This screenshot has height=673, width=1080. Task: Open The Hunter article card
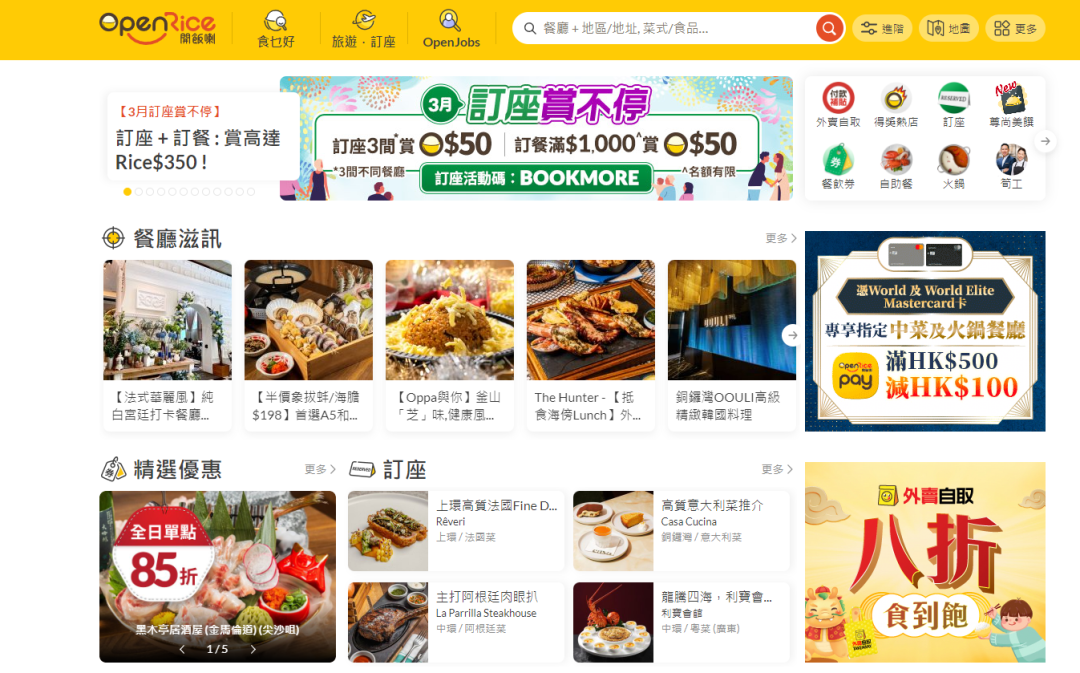[x=590, y=345]
